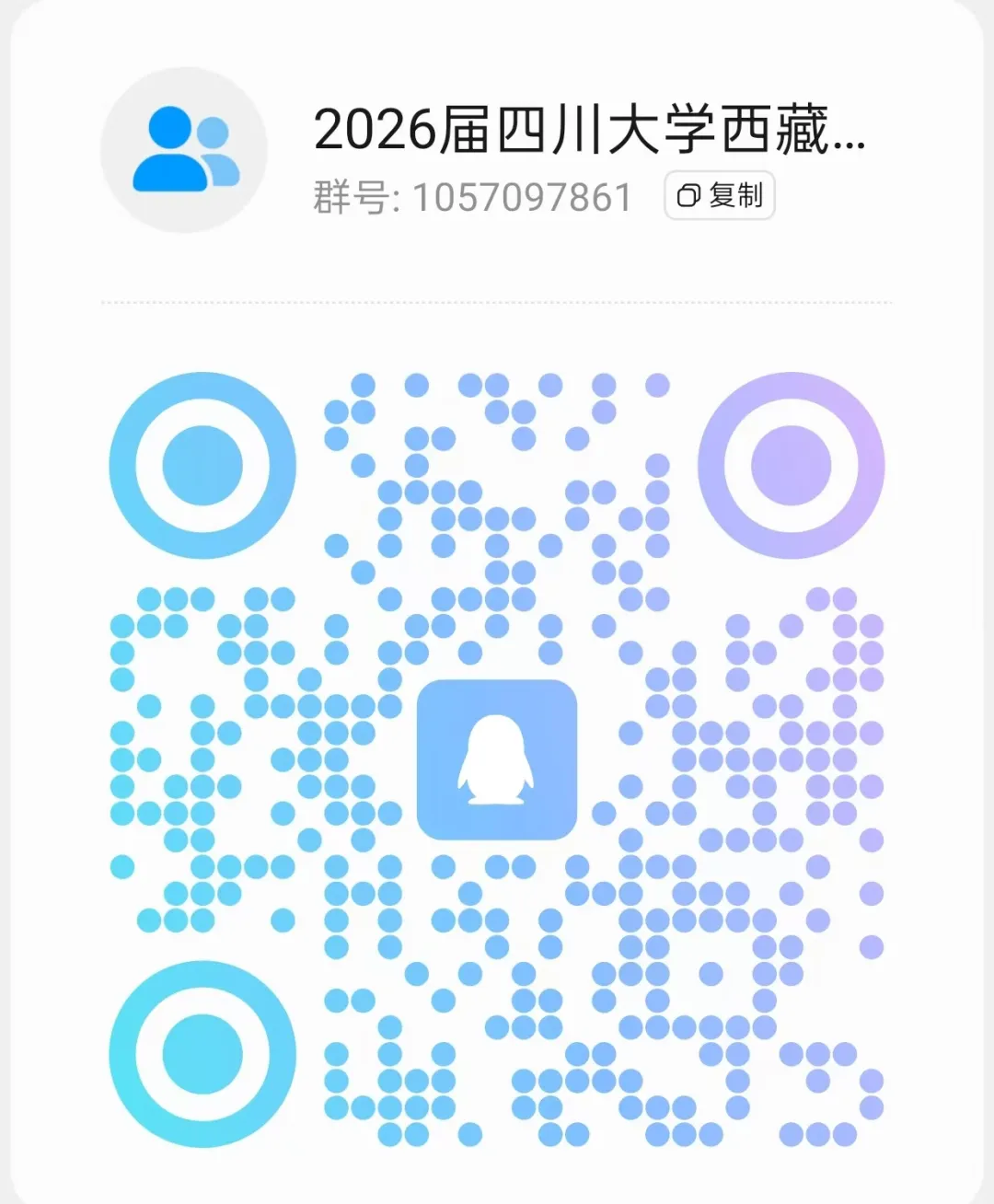The height and width of the screenshot is (1204, 994).
Task: Click inside the inner dot of top-left finder
Action: click(x=202, y=463)
